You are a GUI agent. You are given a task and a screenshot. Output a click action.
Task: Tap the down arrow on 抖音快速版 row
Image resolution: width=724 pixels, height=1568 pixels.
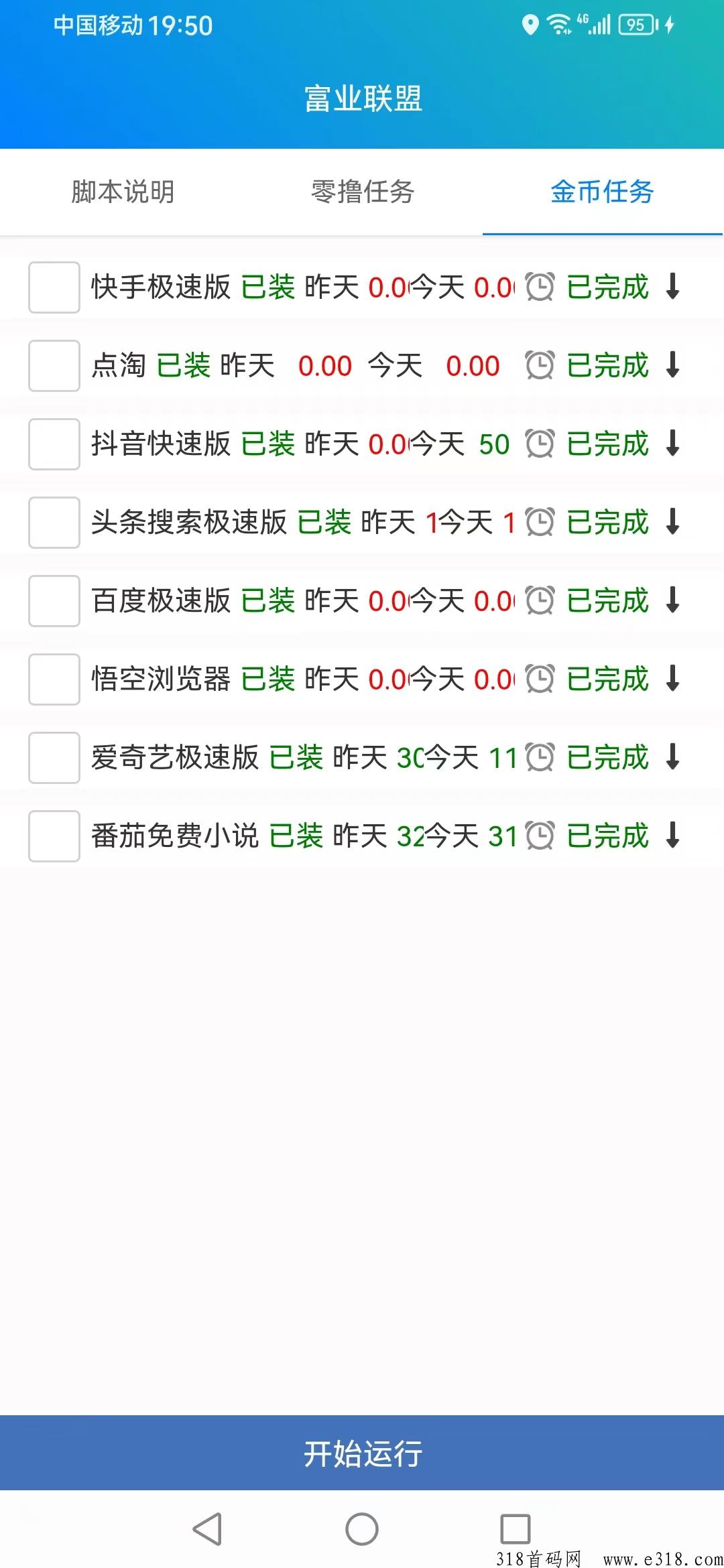[672, 444]
